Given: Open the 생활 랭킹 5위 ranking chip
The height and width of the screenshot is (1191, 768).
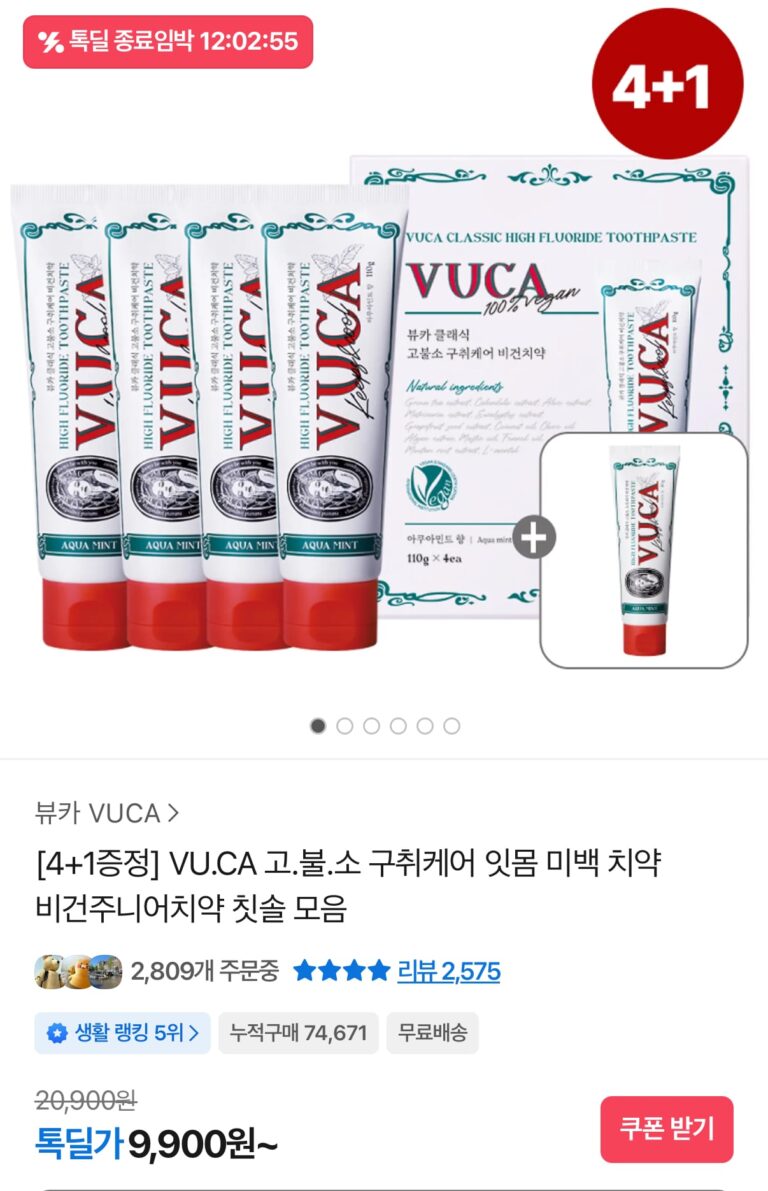Looking at the screenshot, I should (122, 1032).
